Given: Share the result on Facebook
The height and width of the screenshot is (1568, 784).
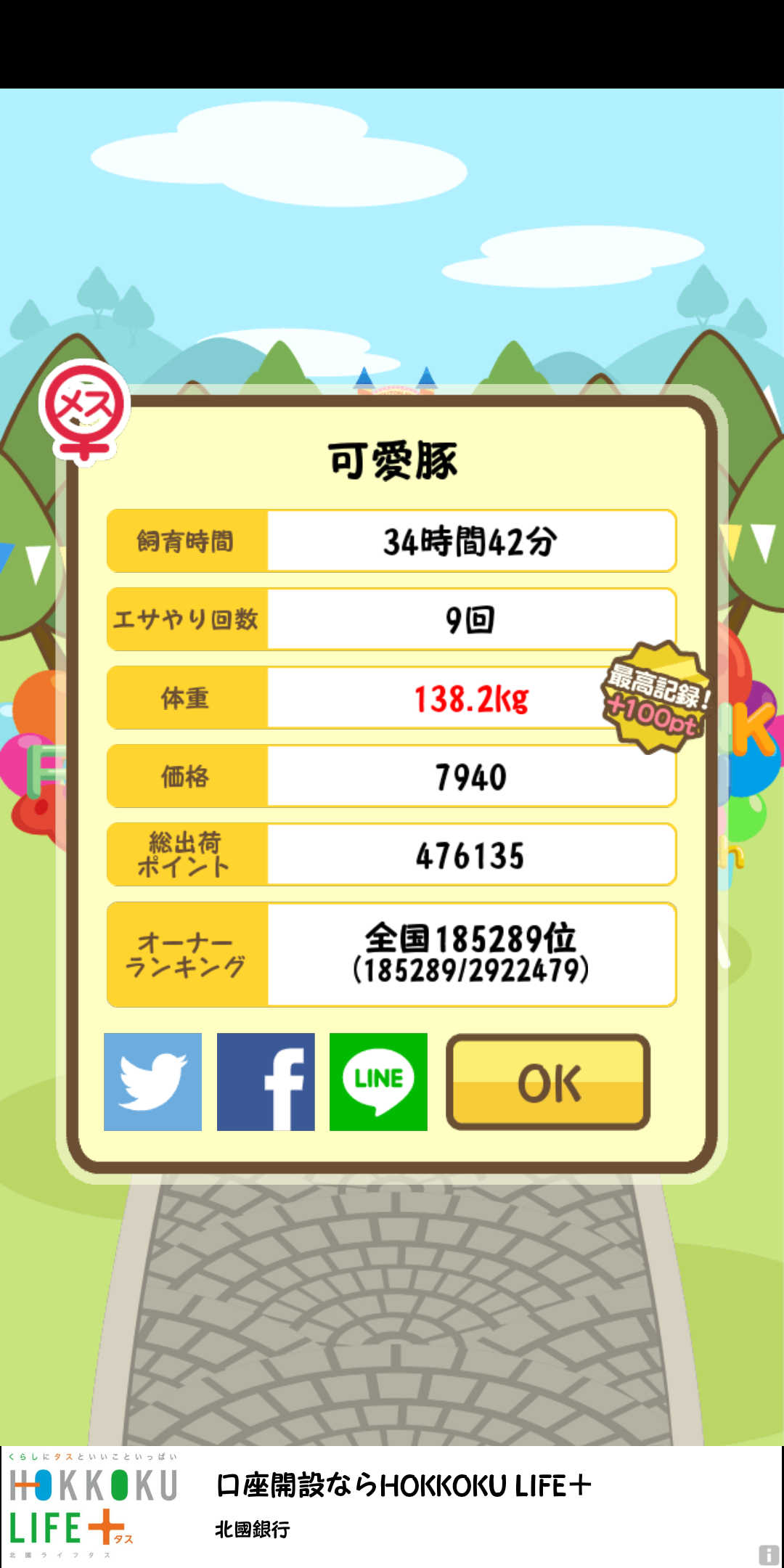Looking at the screenshot, I should pyautogui.click(x=266, y=1082).
